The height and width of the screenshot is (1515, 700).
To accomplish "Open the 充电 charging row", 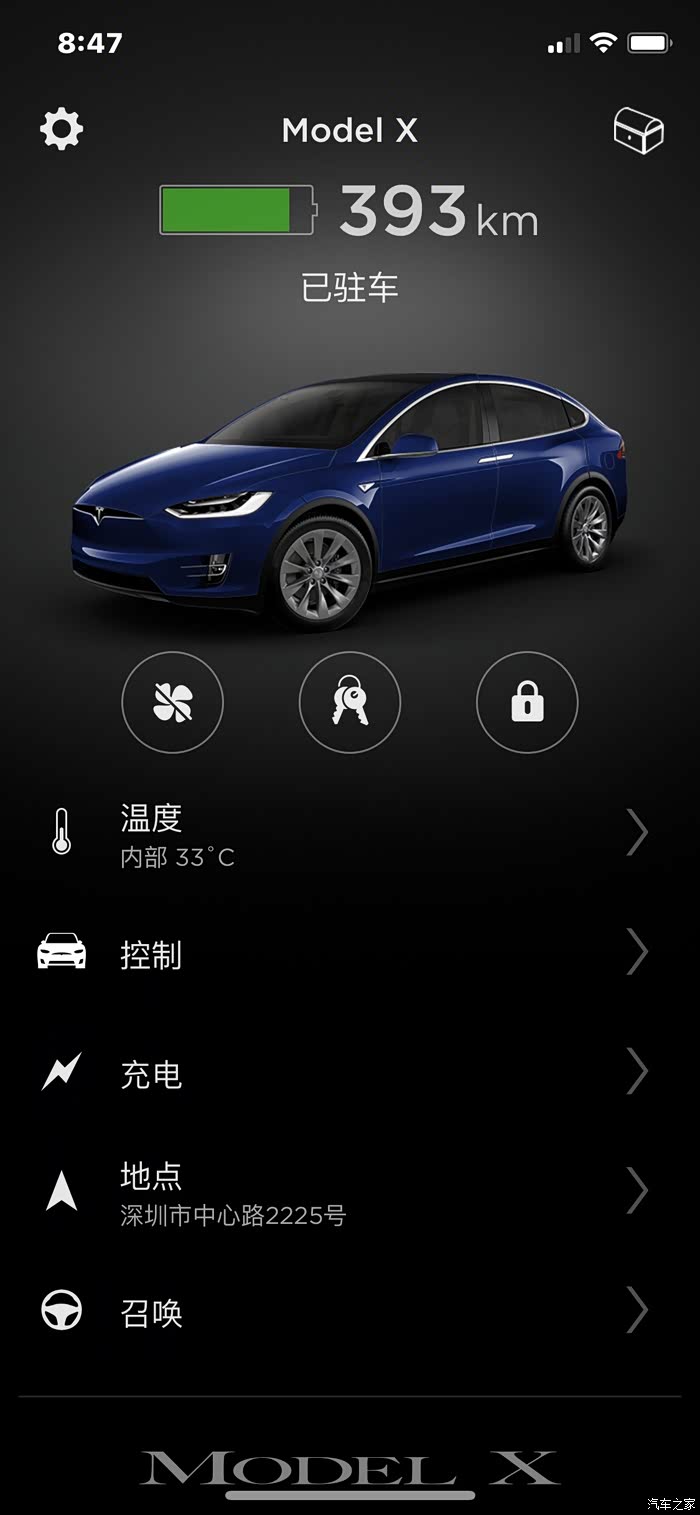I will click(x=350, y=1073).
